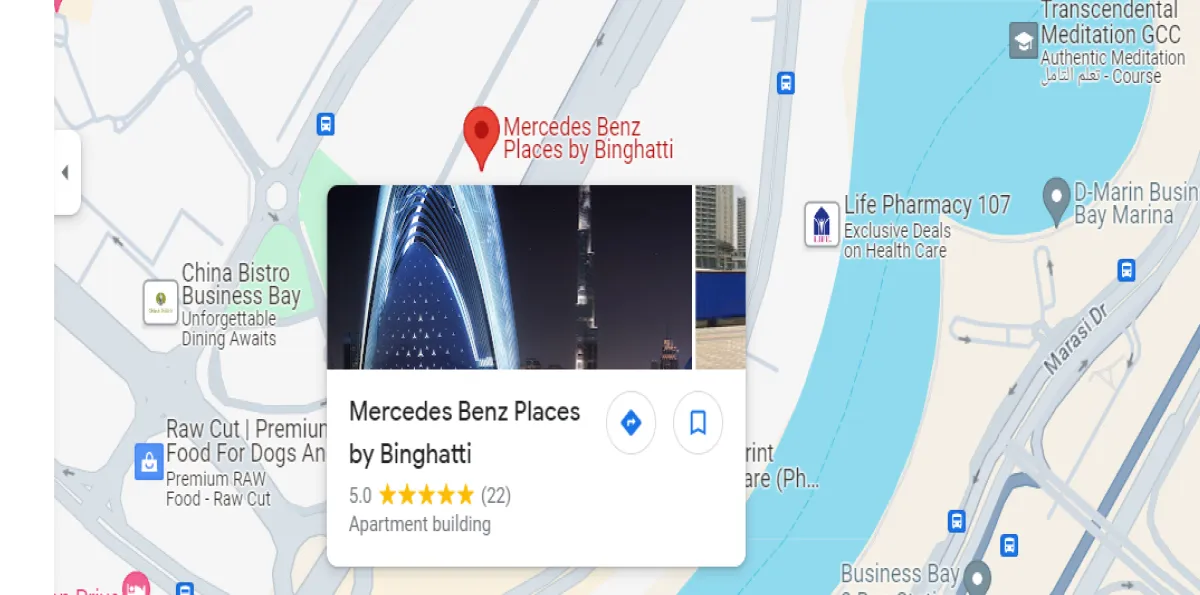Open the Mercedes Benz Places tower photo
The width and height of the screenshot is (1200, 595).
(x=509, y=277)
